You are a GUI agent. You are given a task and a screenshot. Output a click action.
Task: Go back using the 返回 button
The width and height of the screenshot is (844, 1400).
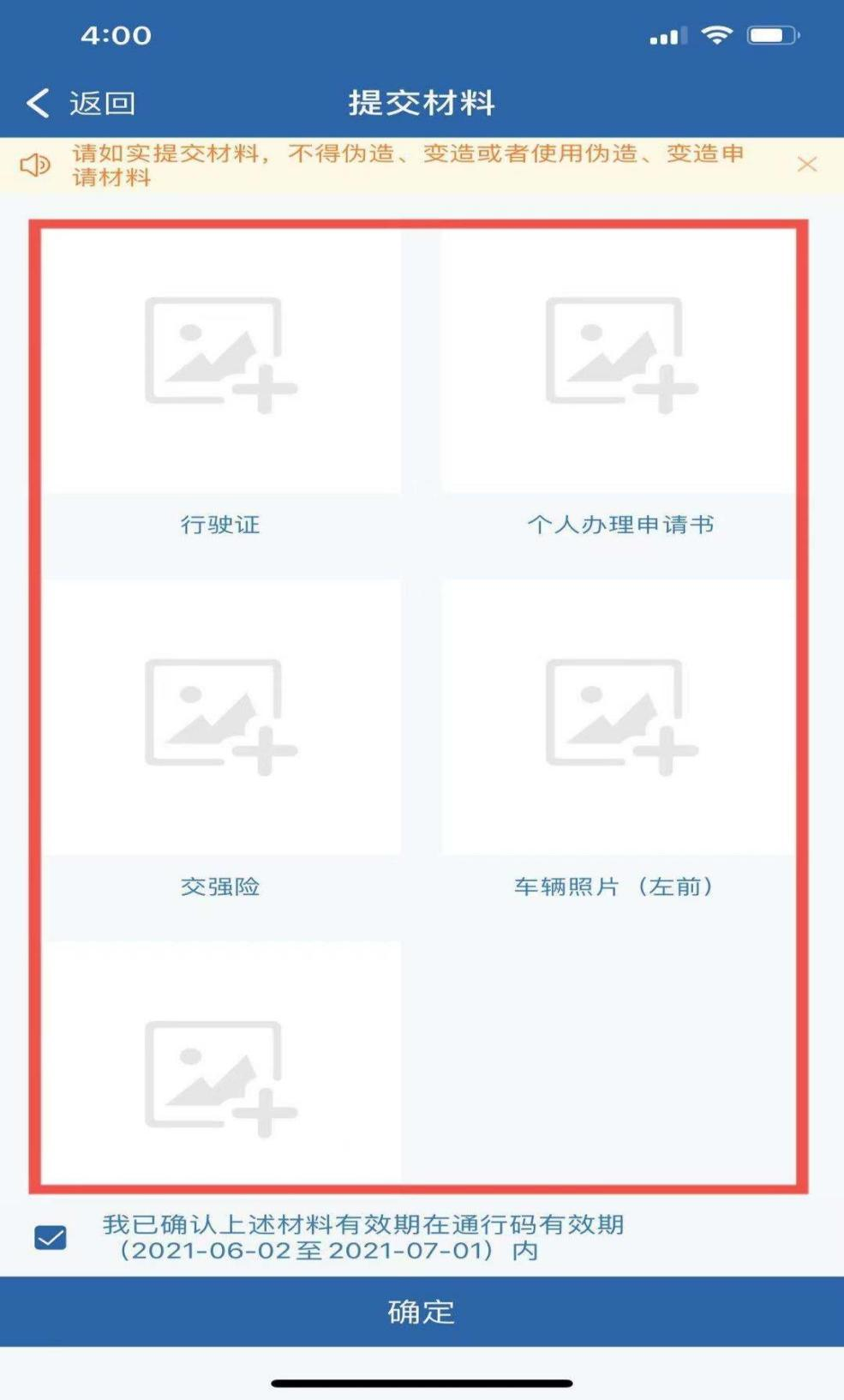pyautogui.click(x=81, y=103)
